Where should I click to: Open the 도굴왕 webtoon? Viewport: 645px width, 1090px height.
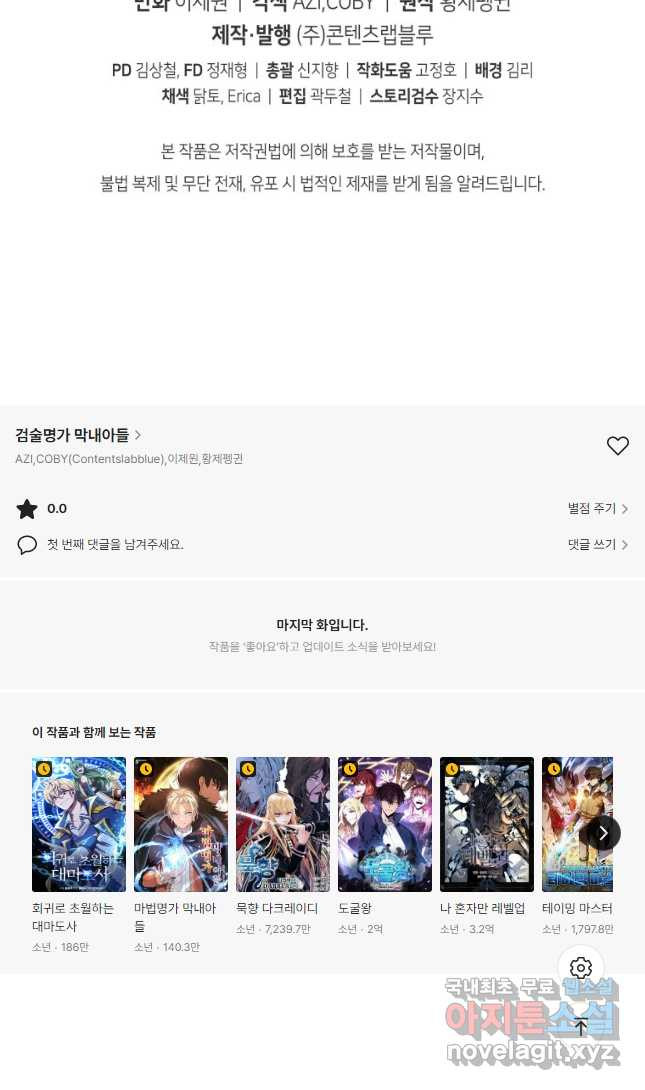pos(385,825)
